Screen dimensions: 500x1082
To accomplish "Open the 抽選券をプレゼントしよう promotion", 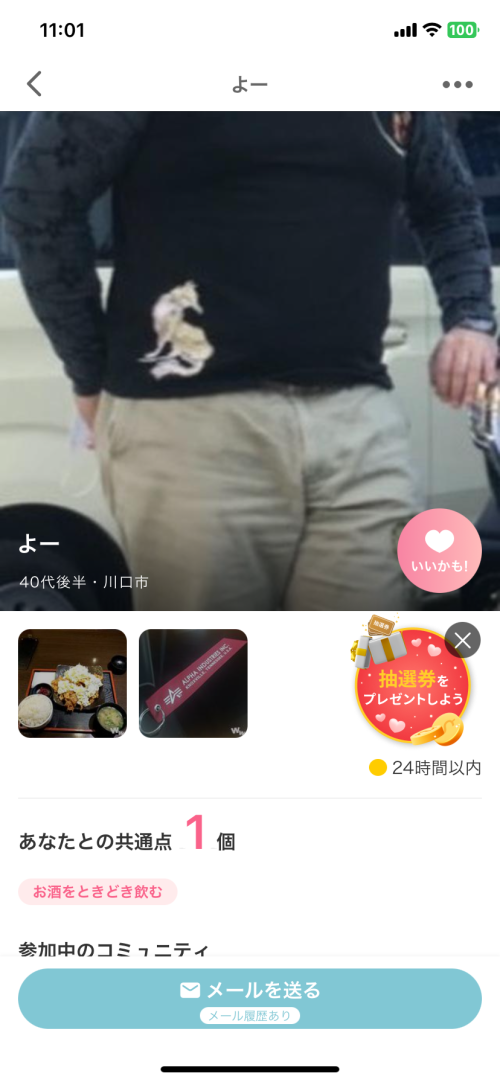I will (412, 685).
